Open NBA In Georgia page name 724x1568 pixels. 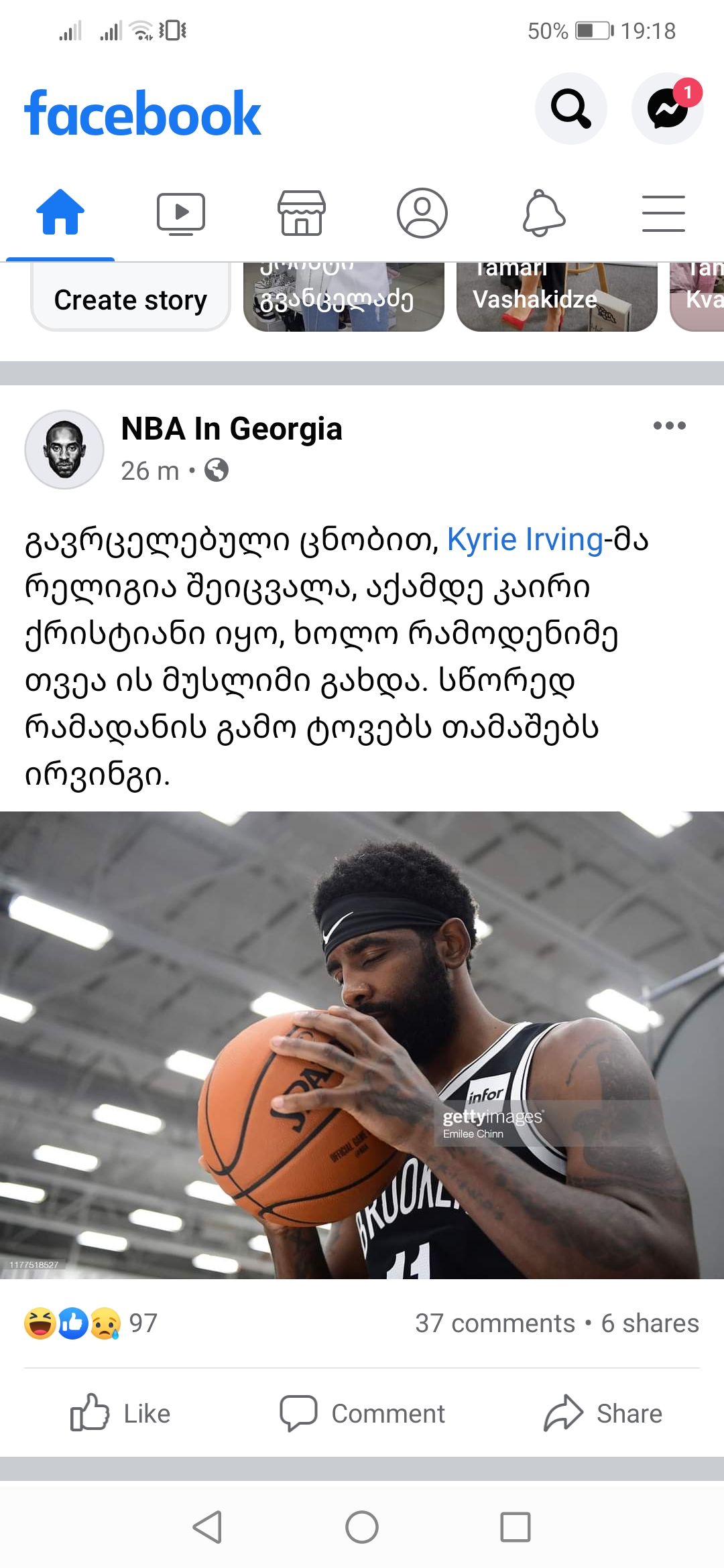pyautogui.click(x=231, y=429)
